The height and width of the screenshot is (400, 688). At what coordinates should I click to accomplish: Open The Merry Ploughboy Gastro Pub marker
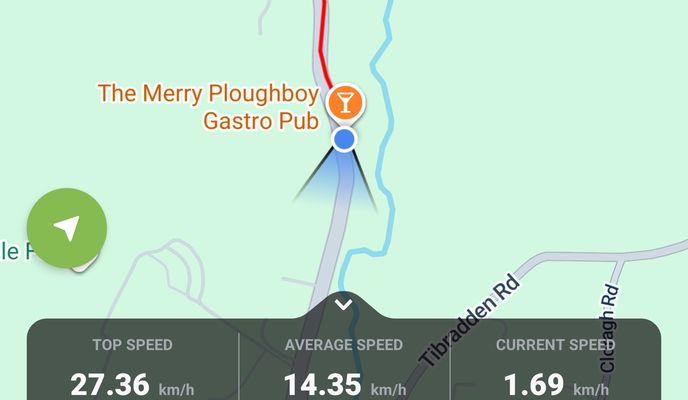(x=345, y=100)
